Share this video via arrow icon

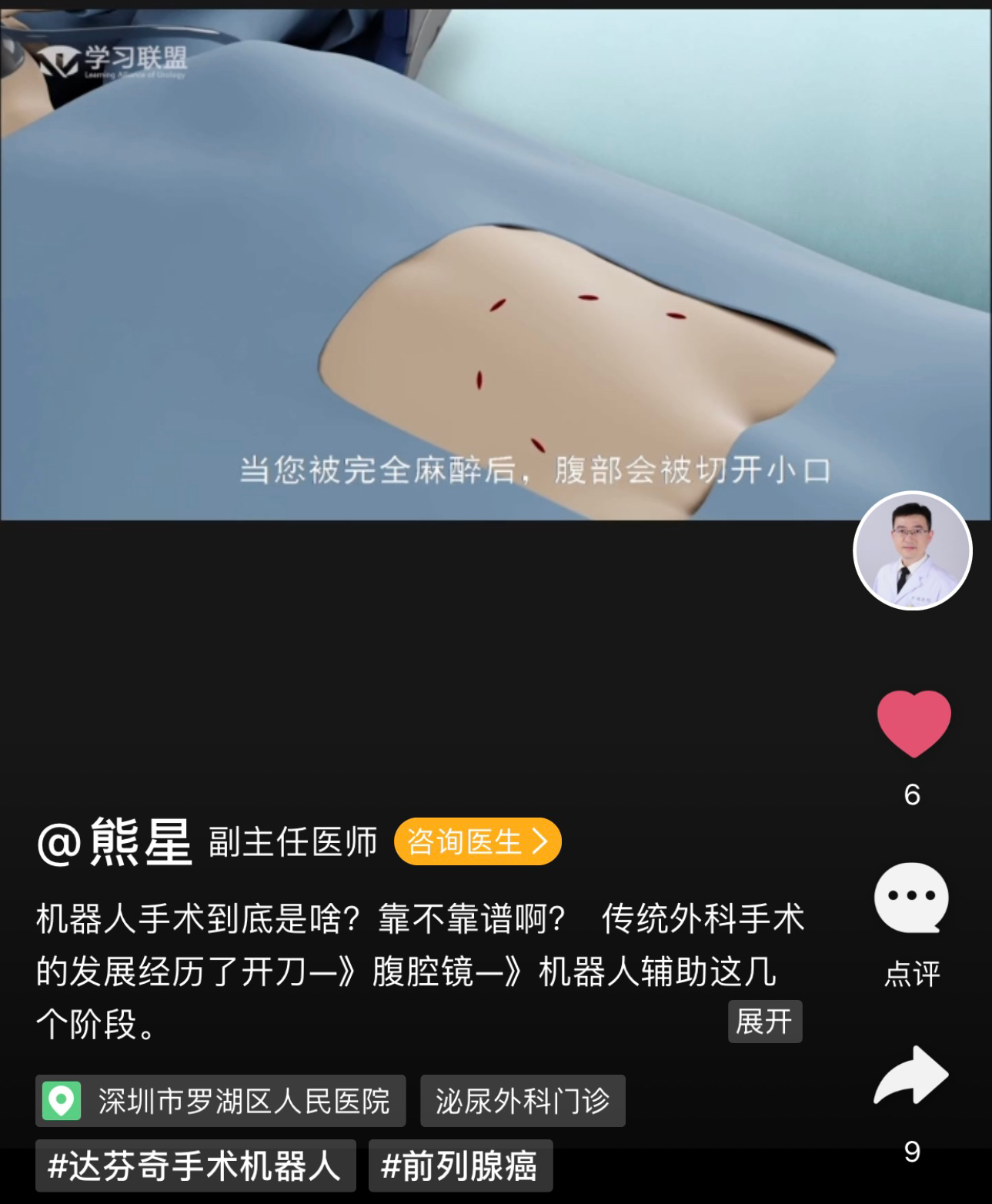911,1075
